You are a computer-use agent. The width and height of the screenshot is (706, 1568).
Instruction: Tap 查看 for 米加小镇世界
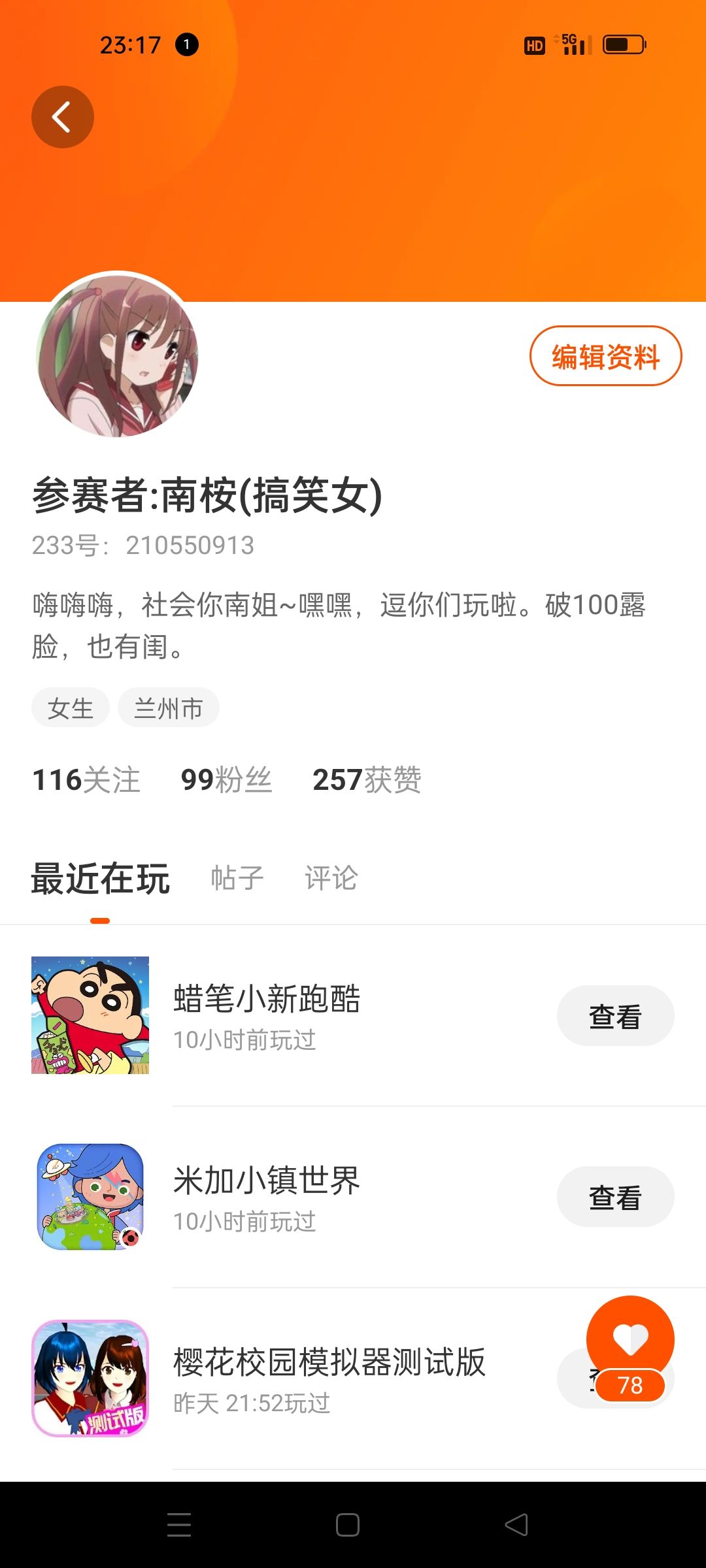click(x=615, y=1197)
